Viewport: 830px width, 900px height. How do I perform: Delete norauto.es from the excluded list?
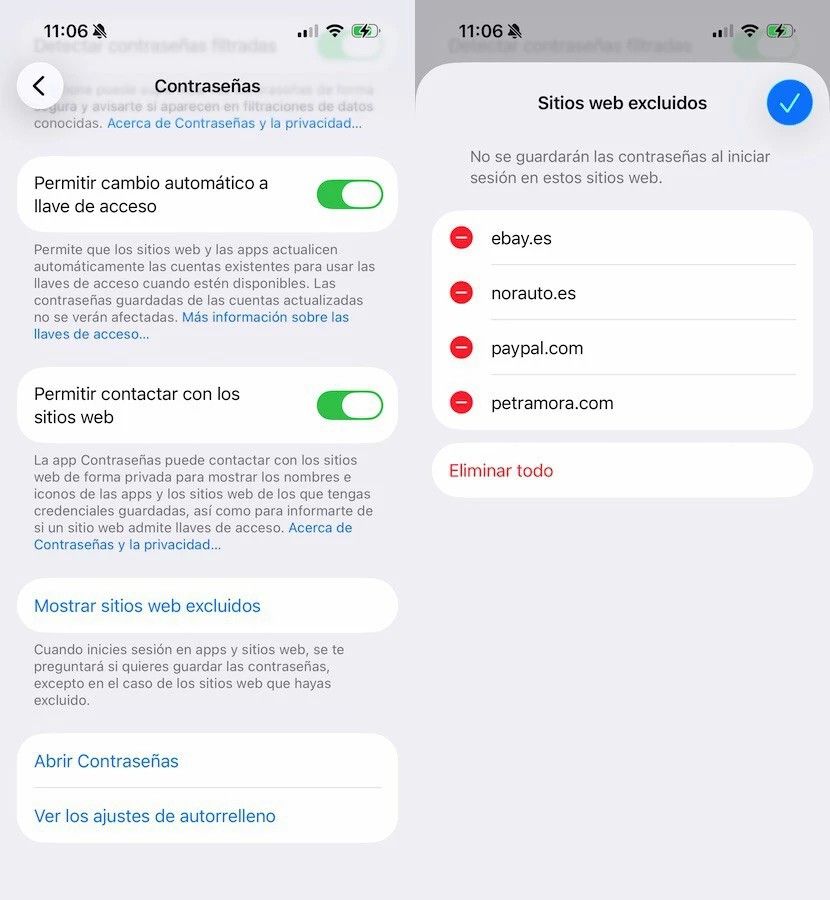click(461, 293)
